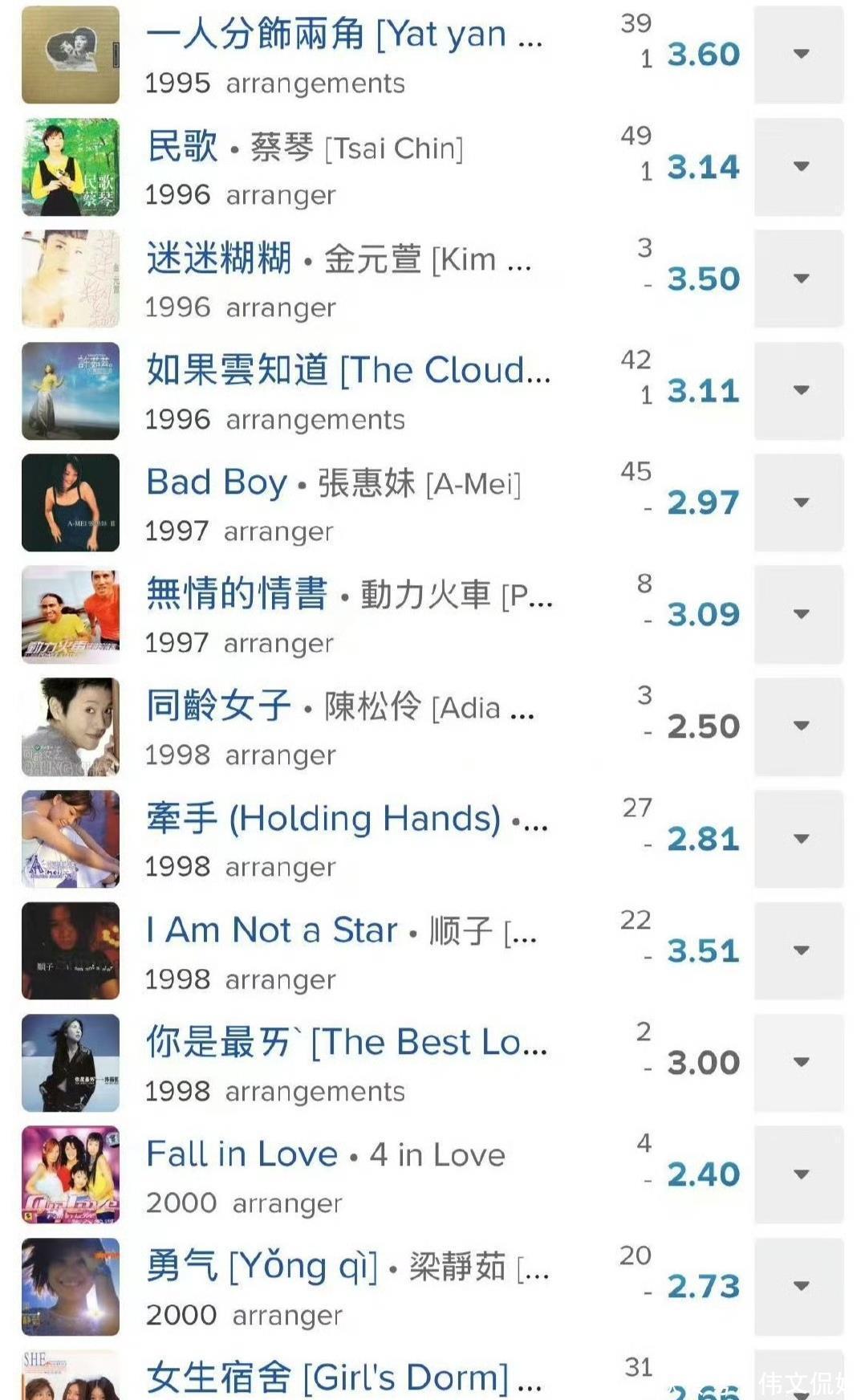The width and height of the screenshot is (865, 1400).
Task: Open 牽手 (Holding Hands) album
Action: click(323, 819)
